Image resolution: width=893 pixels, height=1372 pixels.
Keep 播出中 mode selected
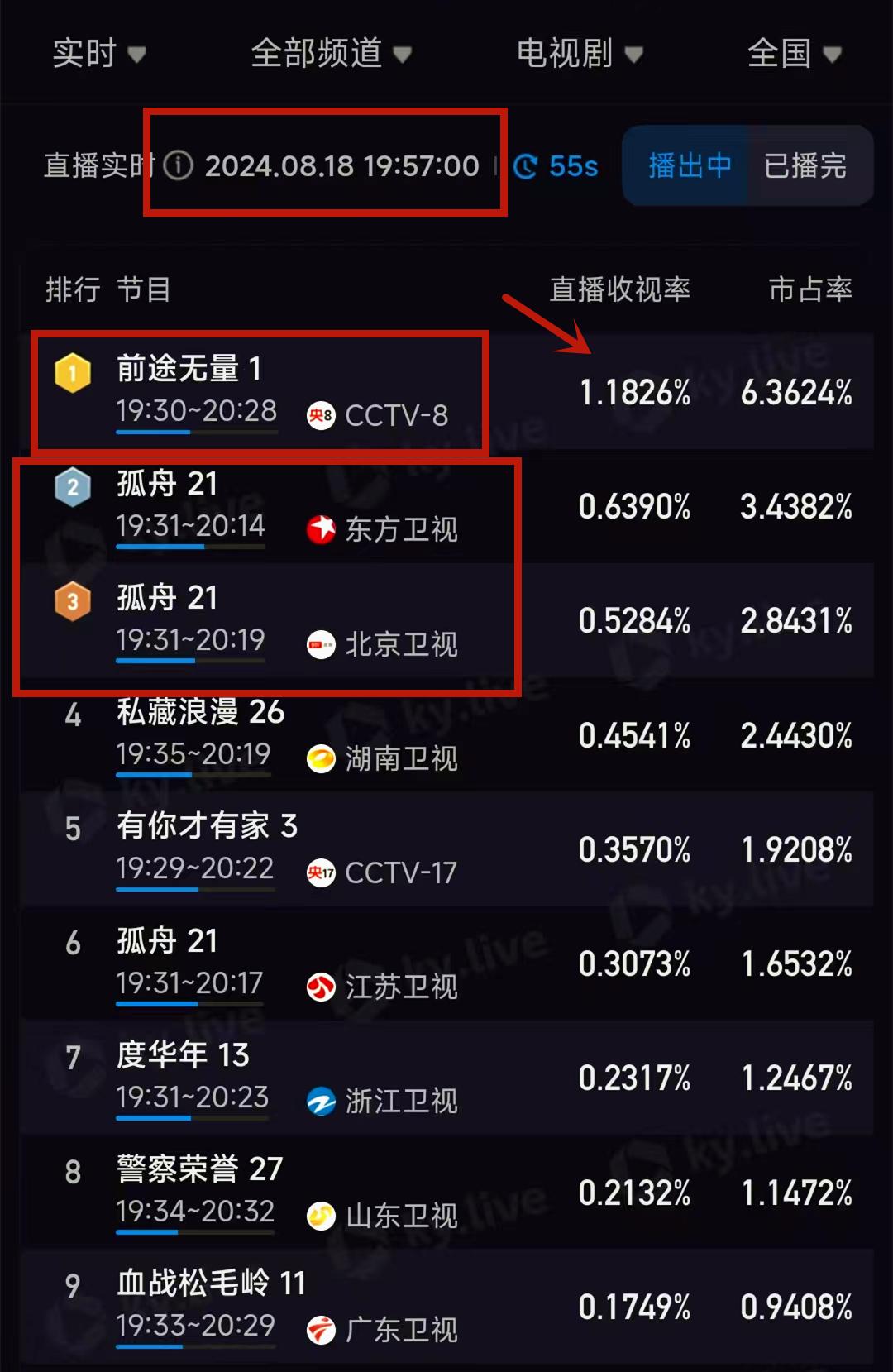[688, 166]
